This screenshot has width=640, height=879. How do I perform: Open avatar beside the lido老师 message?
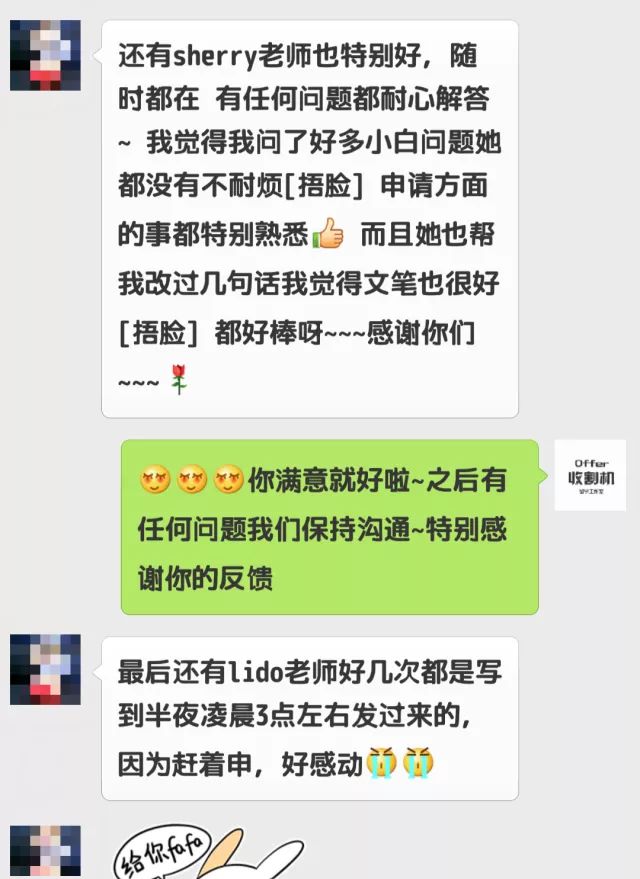click(x=45, y=669)
